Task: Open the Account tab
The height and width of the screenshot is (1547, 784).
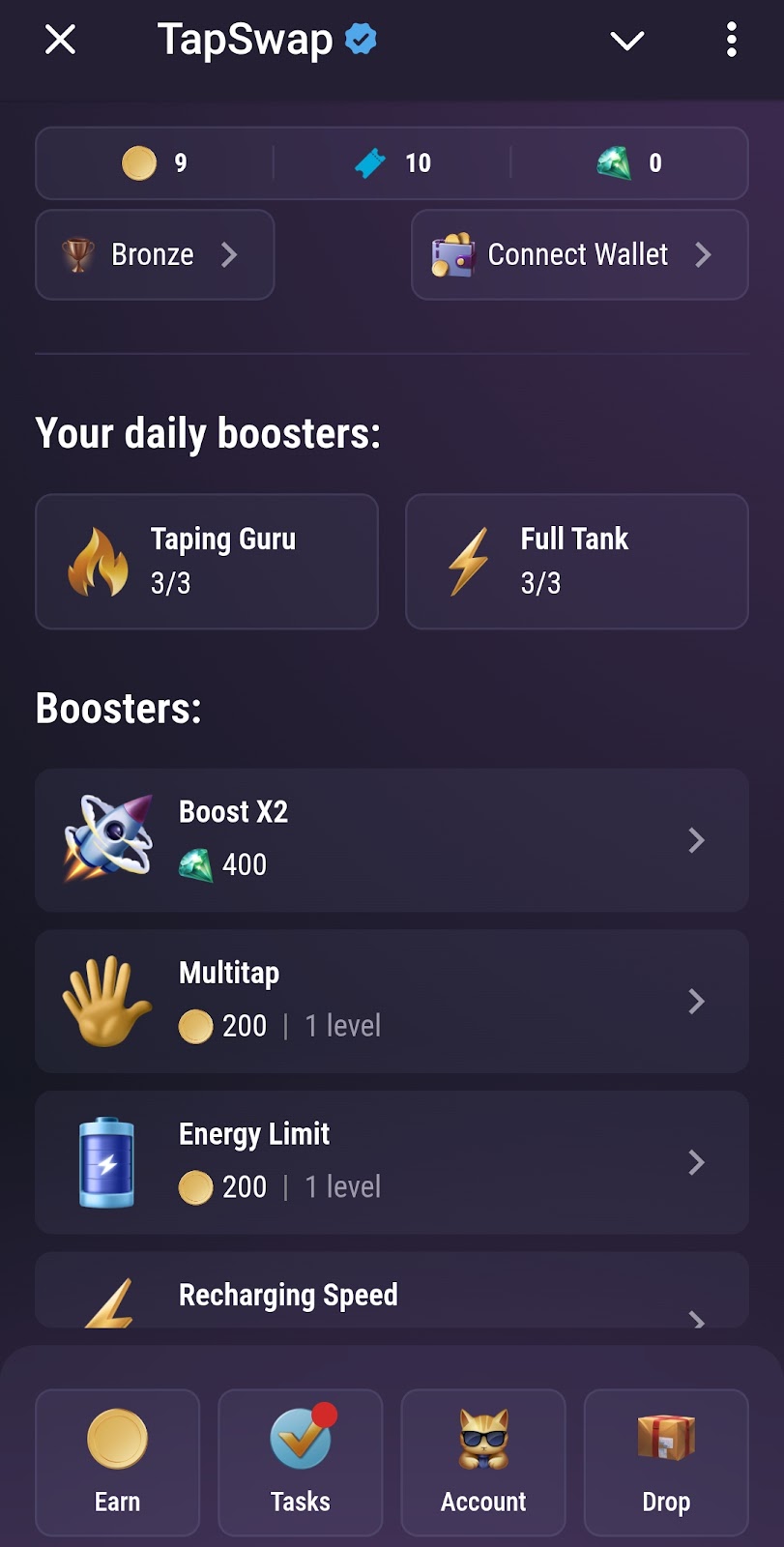Action: tap(482, 1462)
